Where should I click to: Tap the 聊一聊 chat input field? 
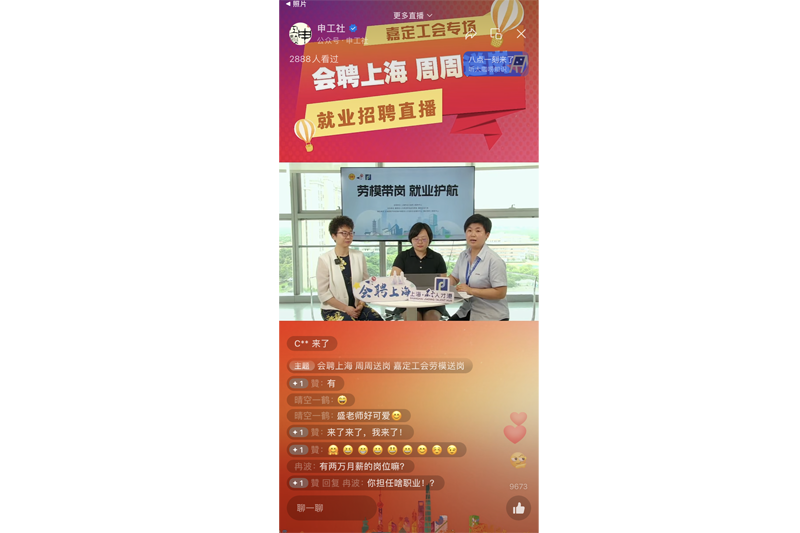331,508
